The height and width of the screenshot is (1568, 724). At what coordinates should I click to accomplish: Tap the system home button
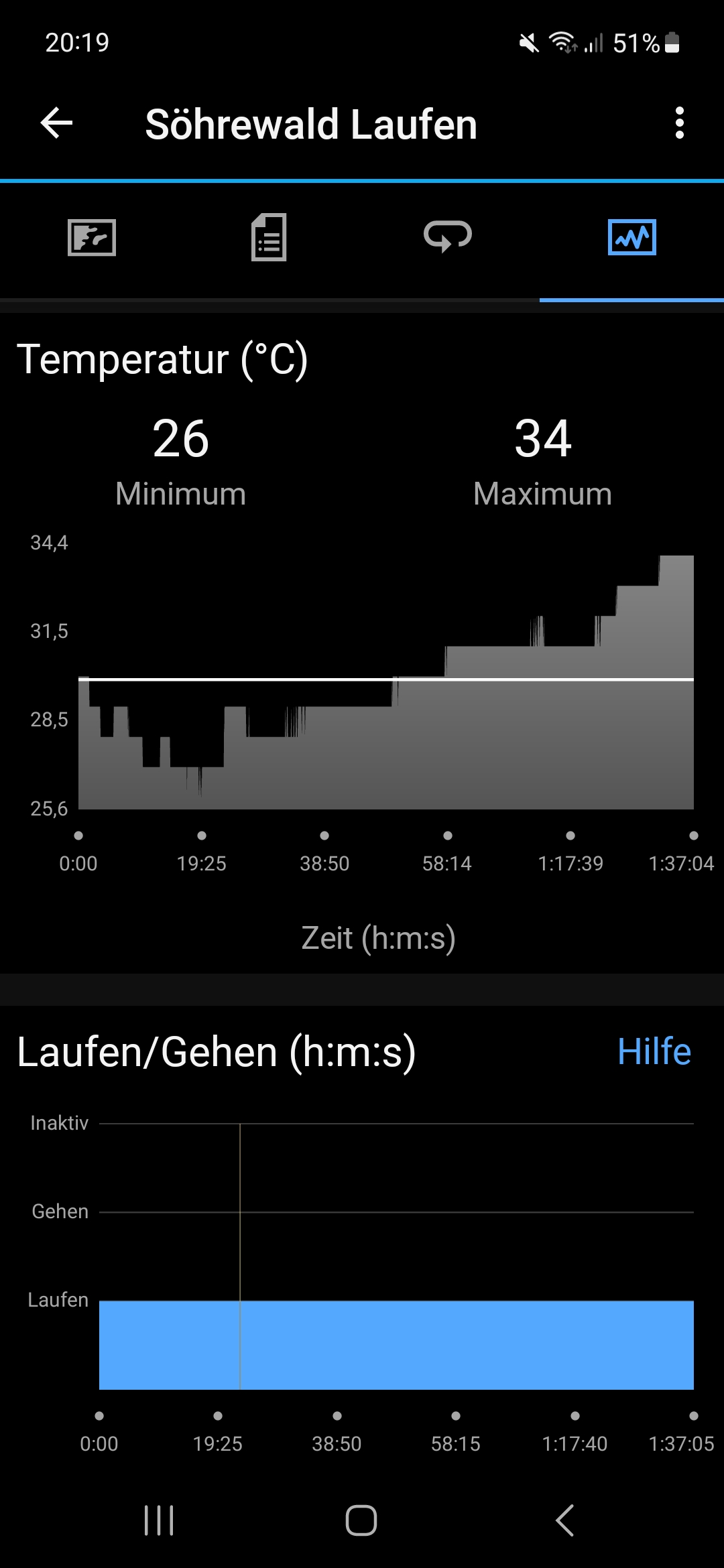[361, 1520]
